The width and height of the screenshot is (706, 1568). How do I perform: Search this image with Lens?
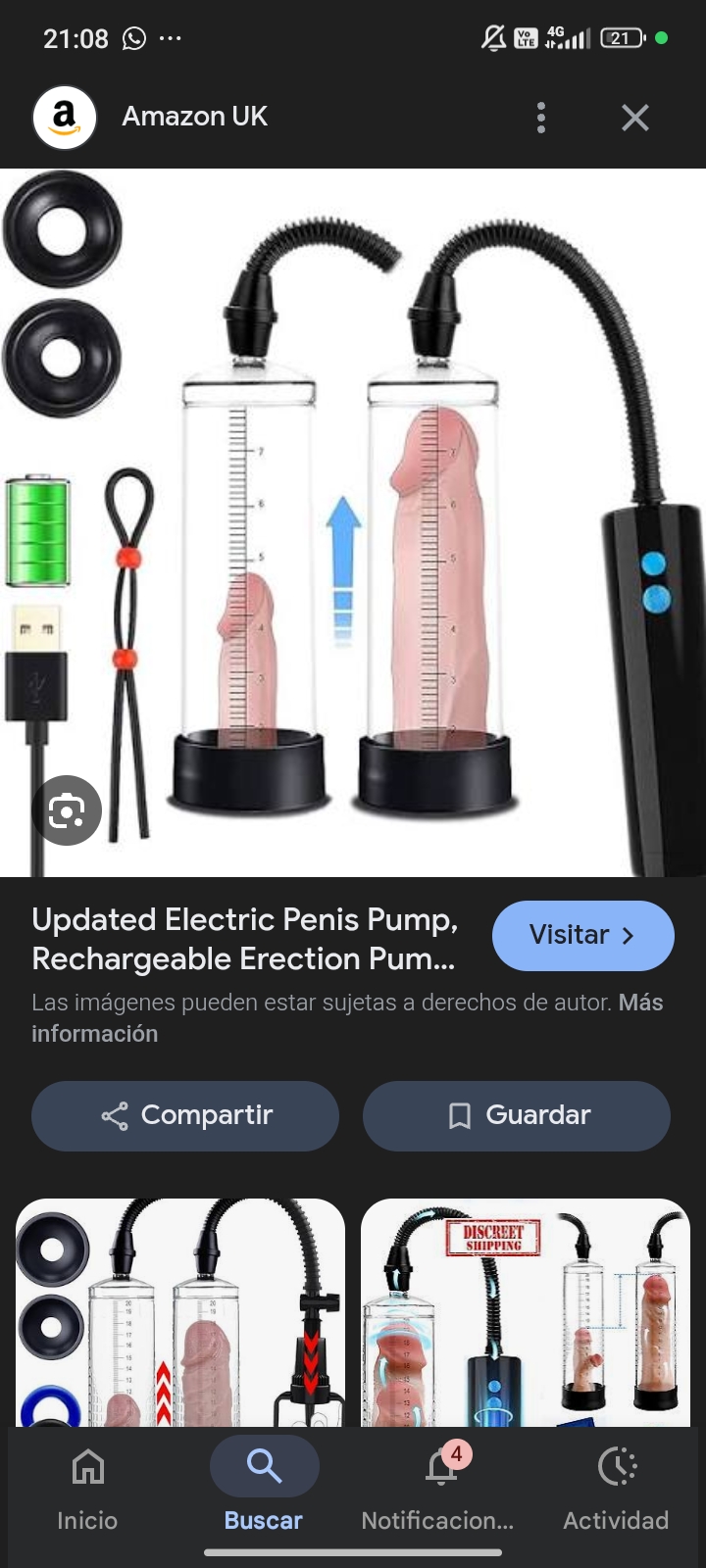[x=67, y=810]
